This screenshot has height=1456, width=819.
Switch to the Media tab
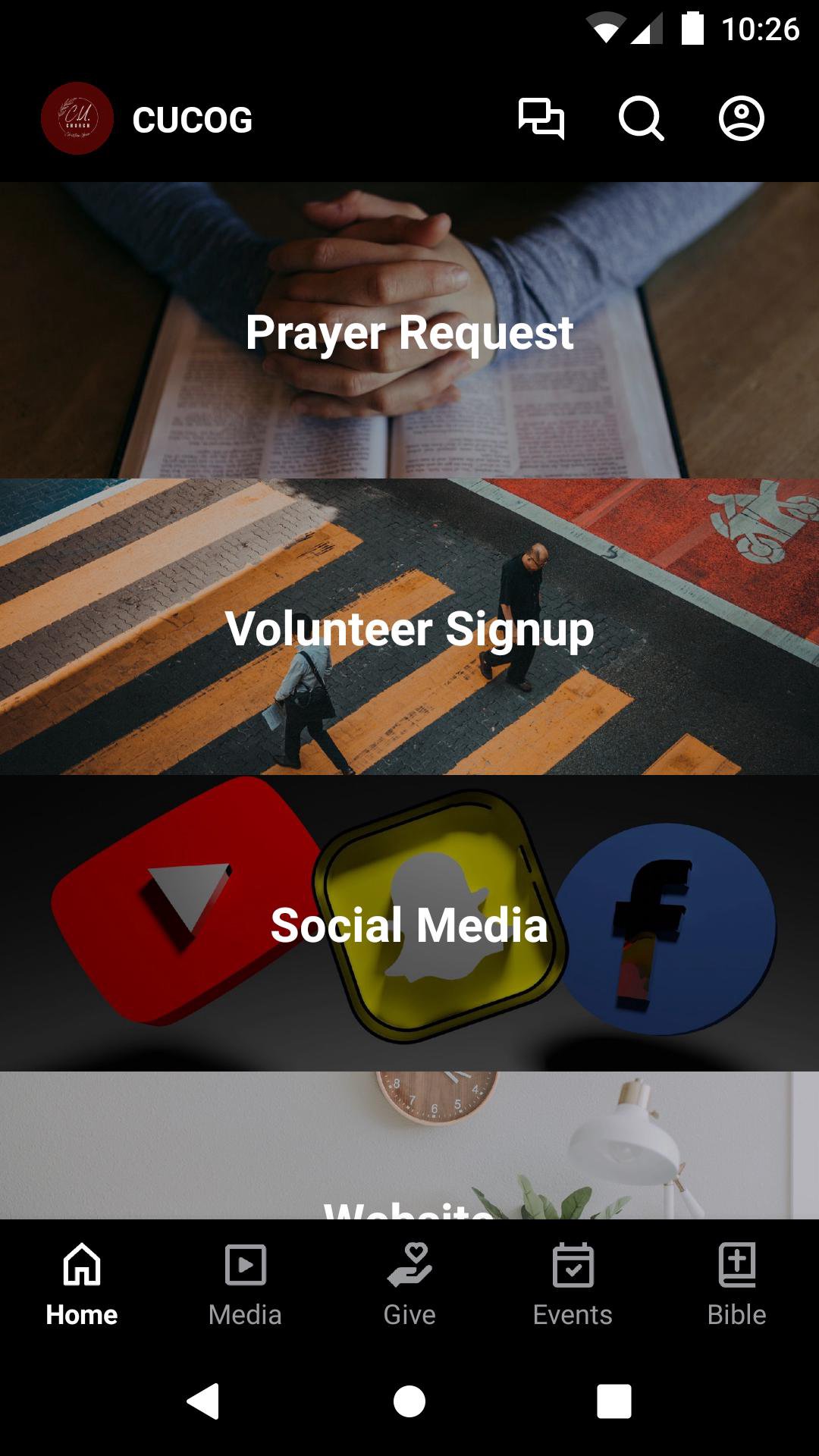coord(245,1285)
